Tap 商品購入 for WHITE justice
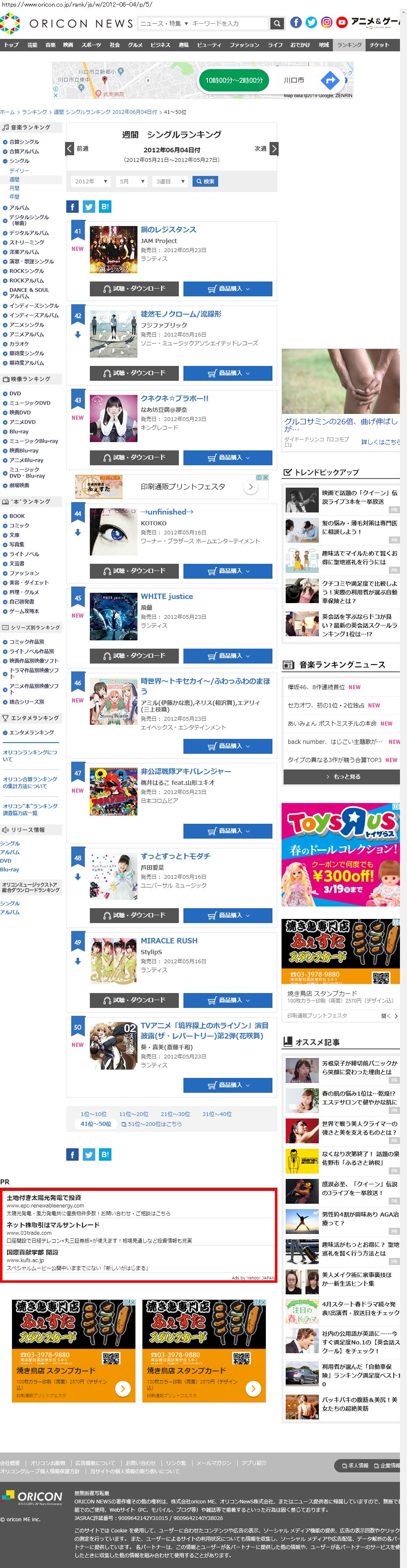The width and height of the screenshot is (407, 1568). click(228, 656)
